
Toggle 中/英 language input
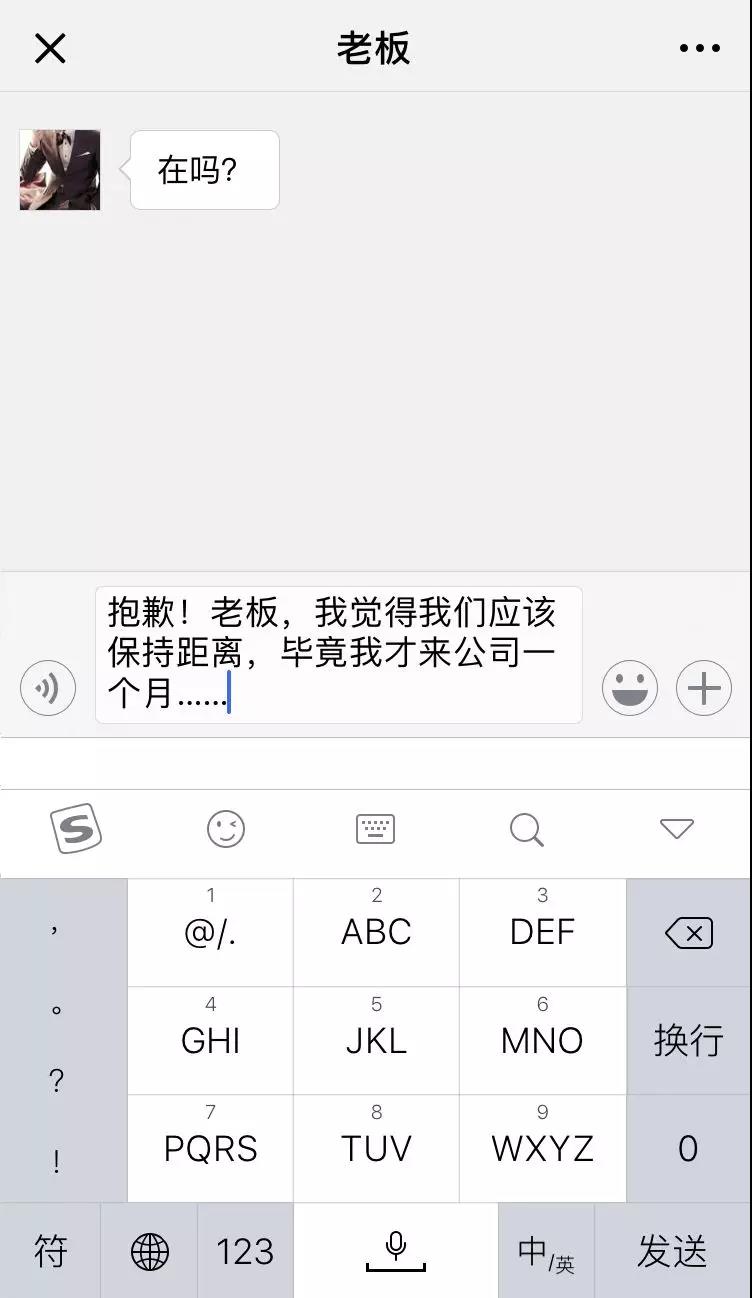pyautogui.click(x=546, y=1251)
